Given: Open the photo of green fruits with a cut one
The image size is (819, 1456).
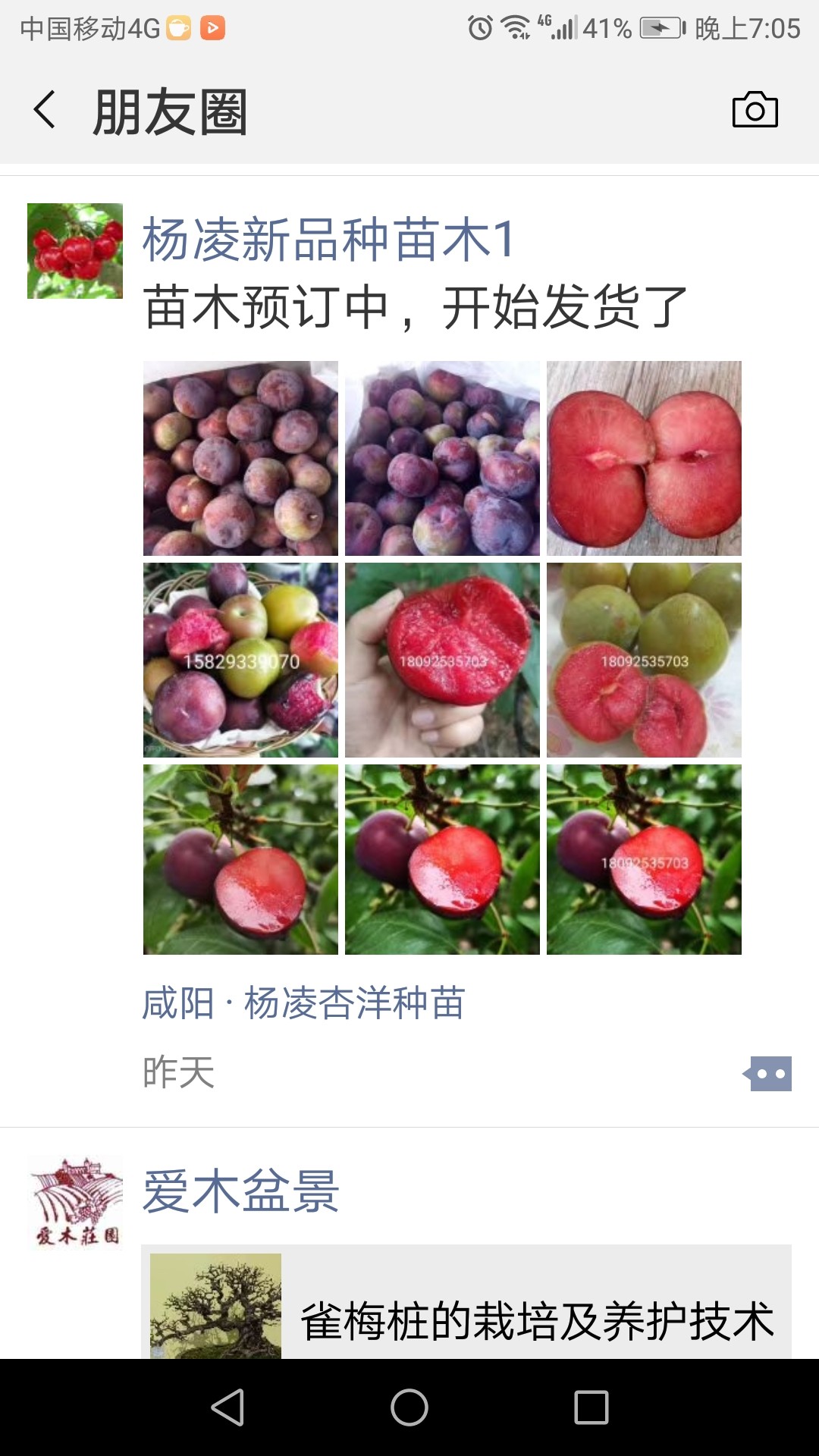Looking at the screenshot, I should point(644,660).
